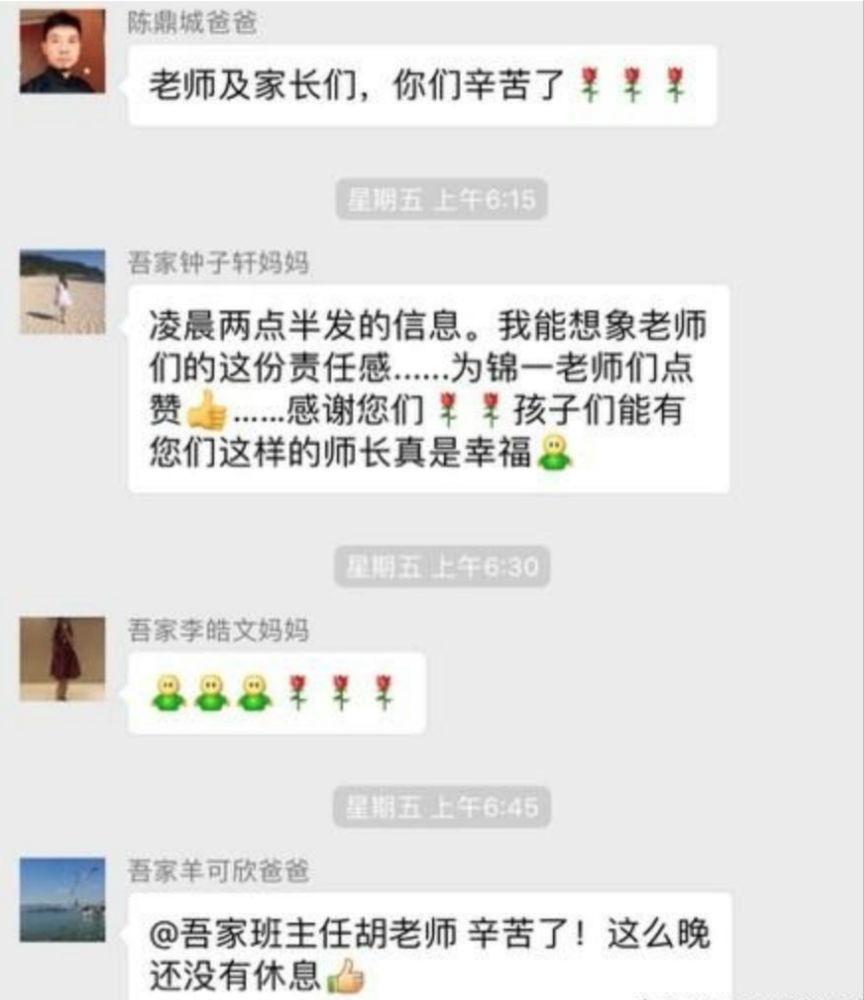864x1000 pixels.
Task: Open 陈鼎城爸爸's profile avatar
Action: 62,52
